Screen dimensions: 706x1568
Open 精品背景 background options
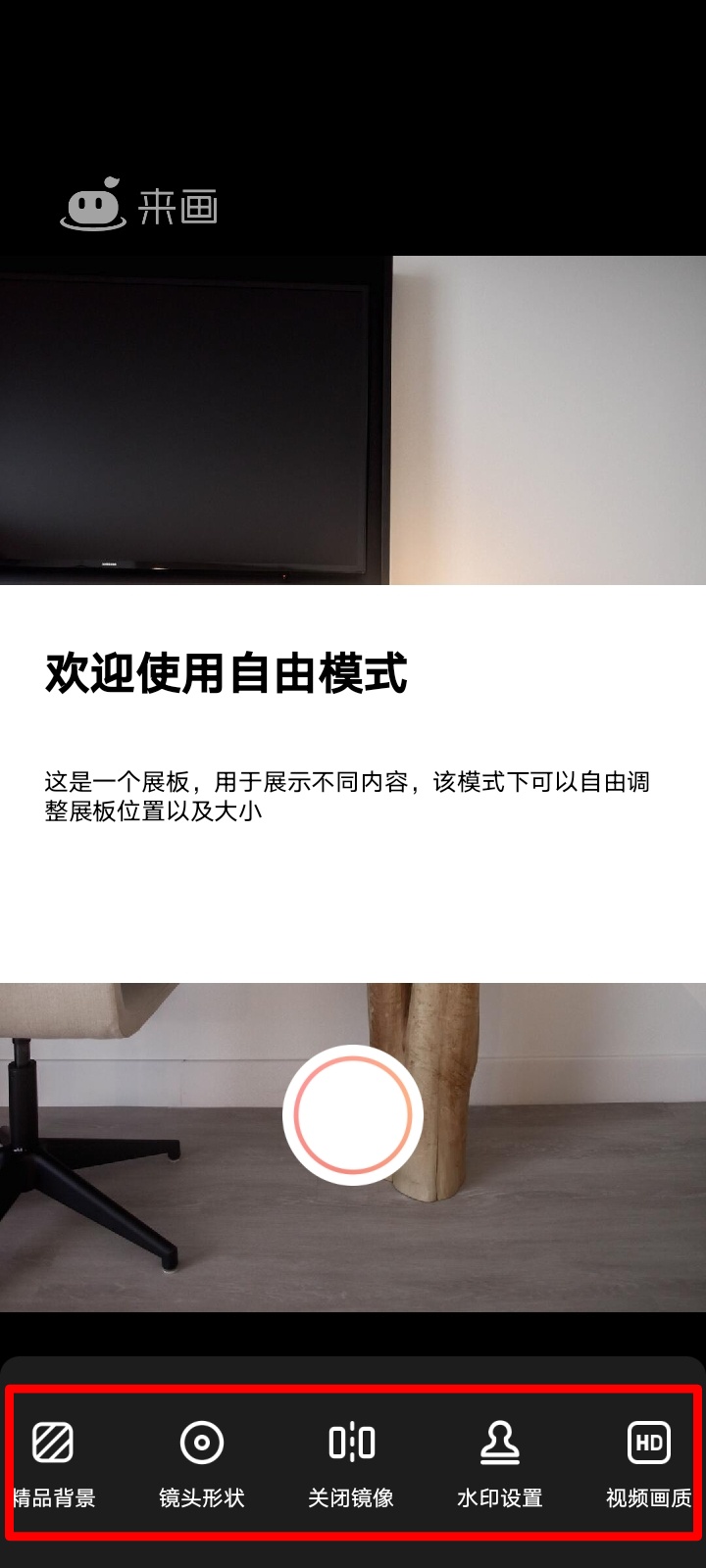point(54,1460)
